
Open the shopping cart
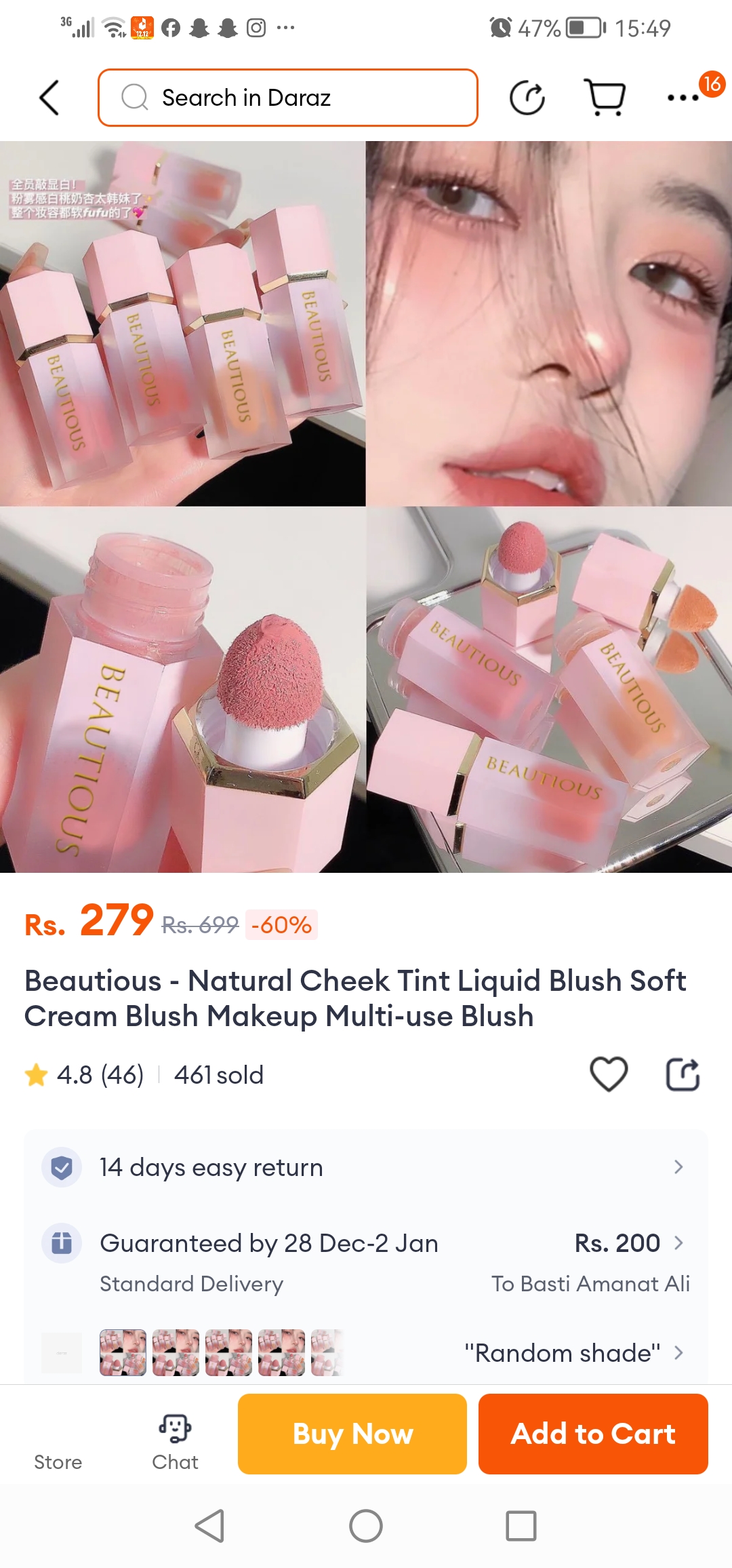605,98
